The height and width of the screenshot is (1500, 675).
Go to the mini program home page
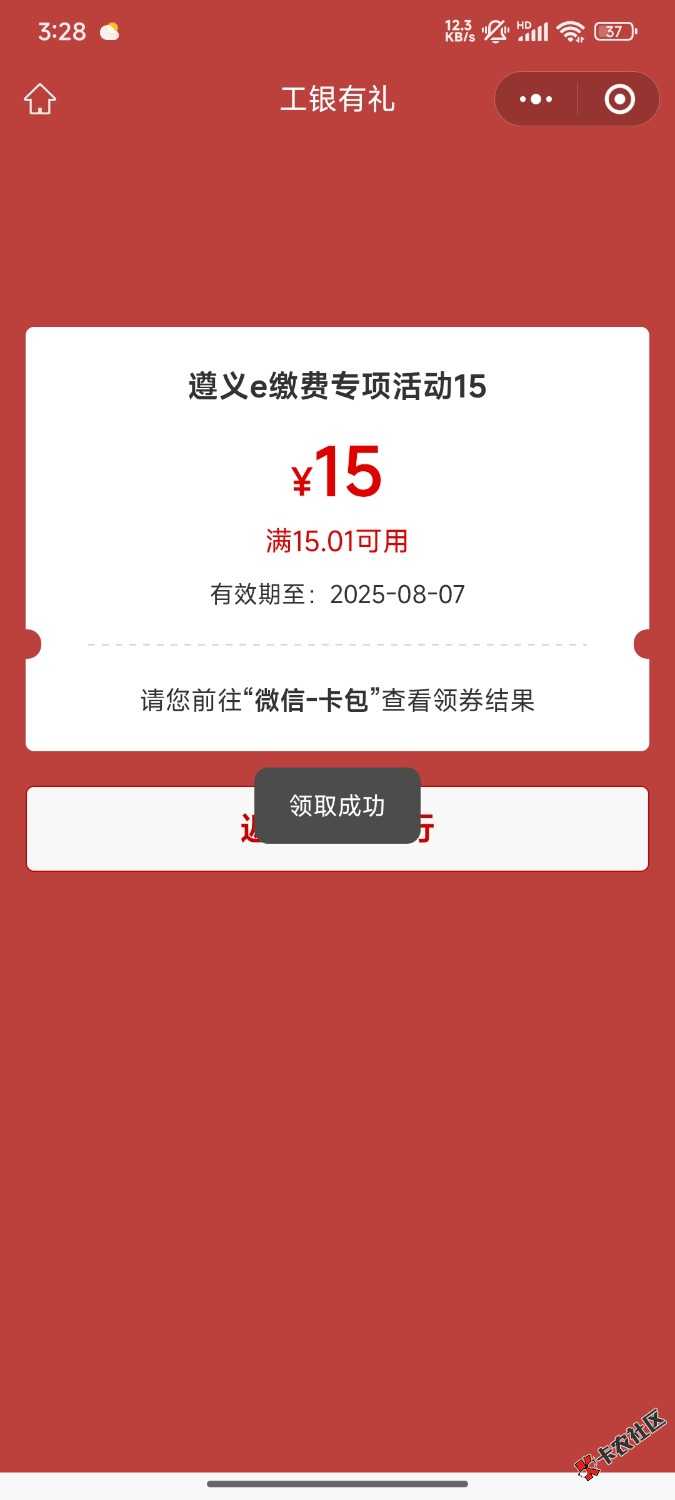coord(40,100)
